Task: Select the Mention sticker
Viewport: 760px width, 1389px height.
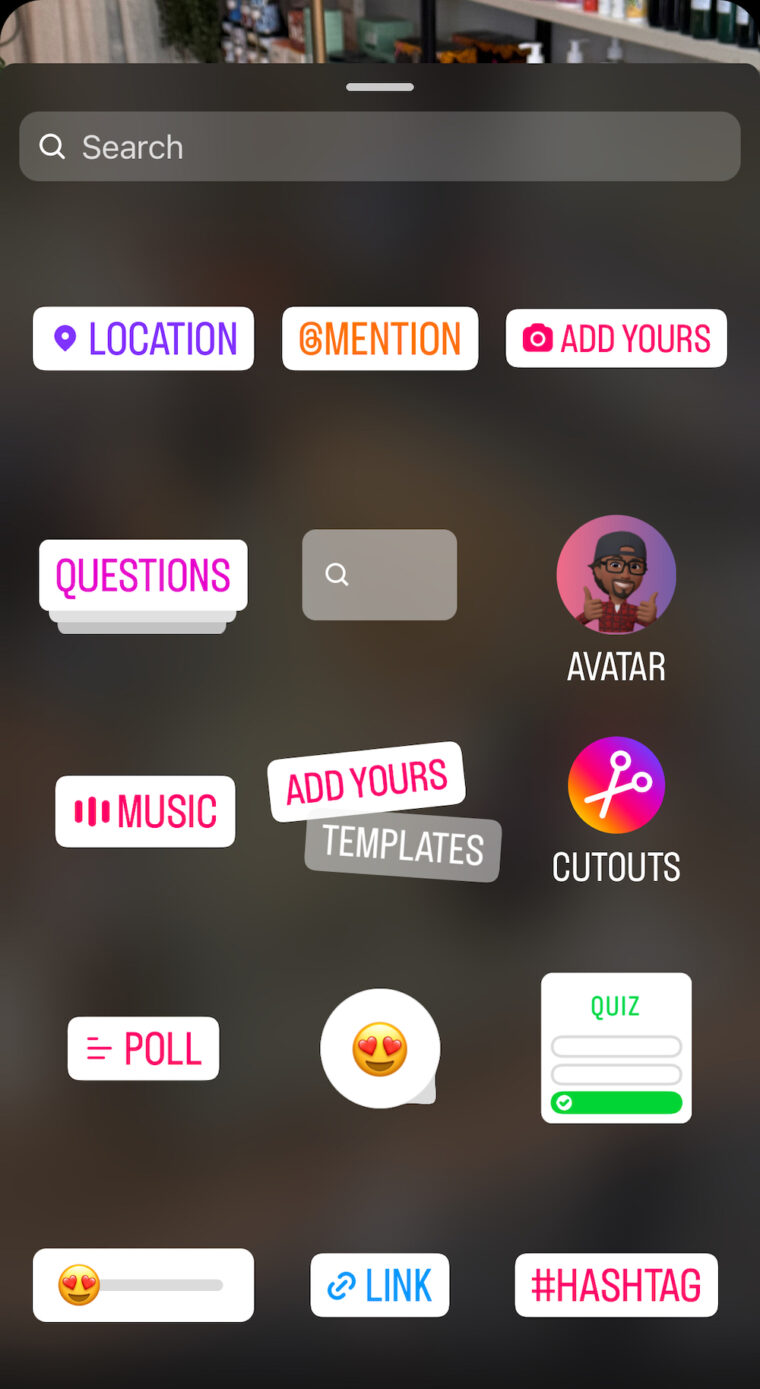Action: click(380, 339)
